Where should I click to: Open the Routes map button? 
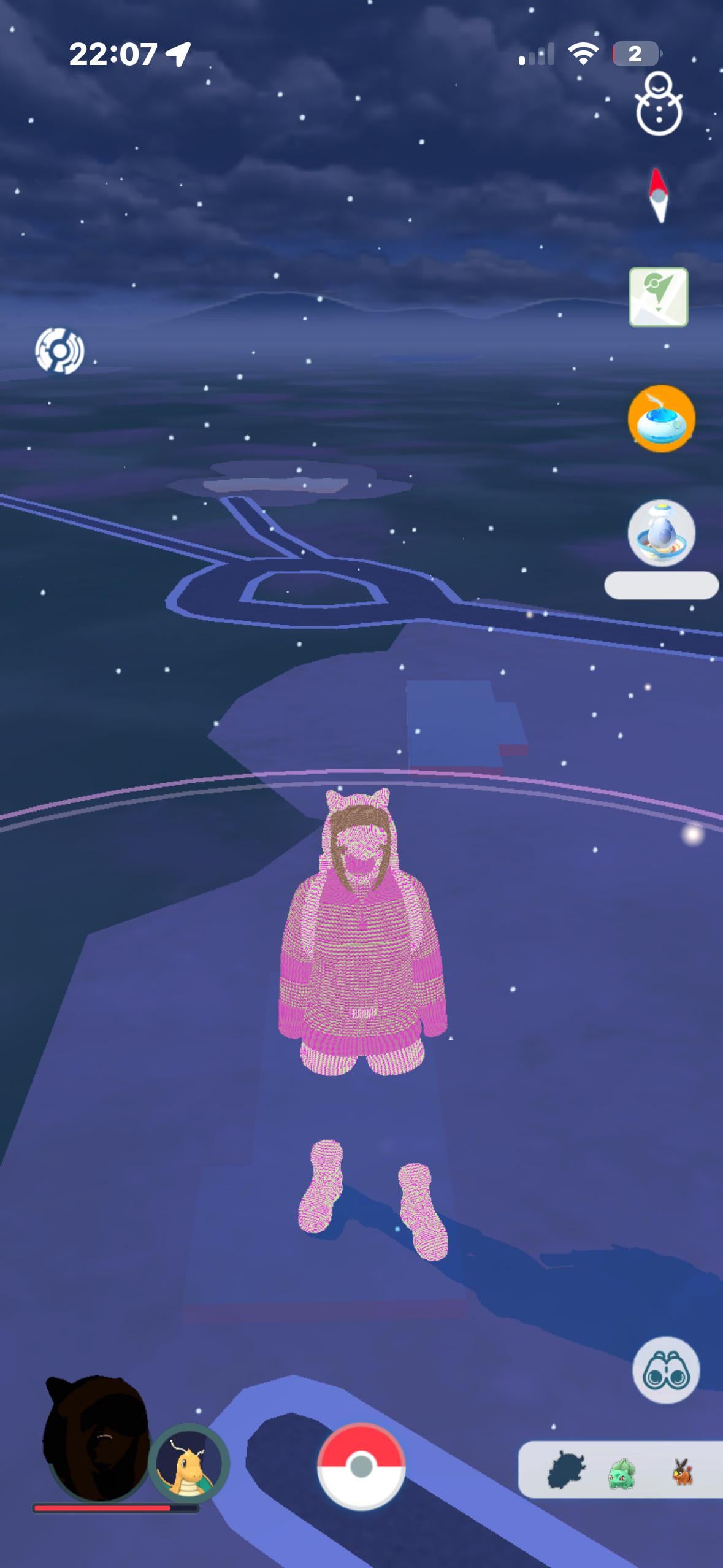[x=659, y=297]
